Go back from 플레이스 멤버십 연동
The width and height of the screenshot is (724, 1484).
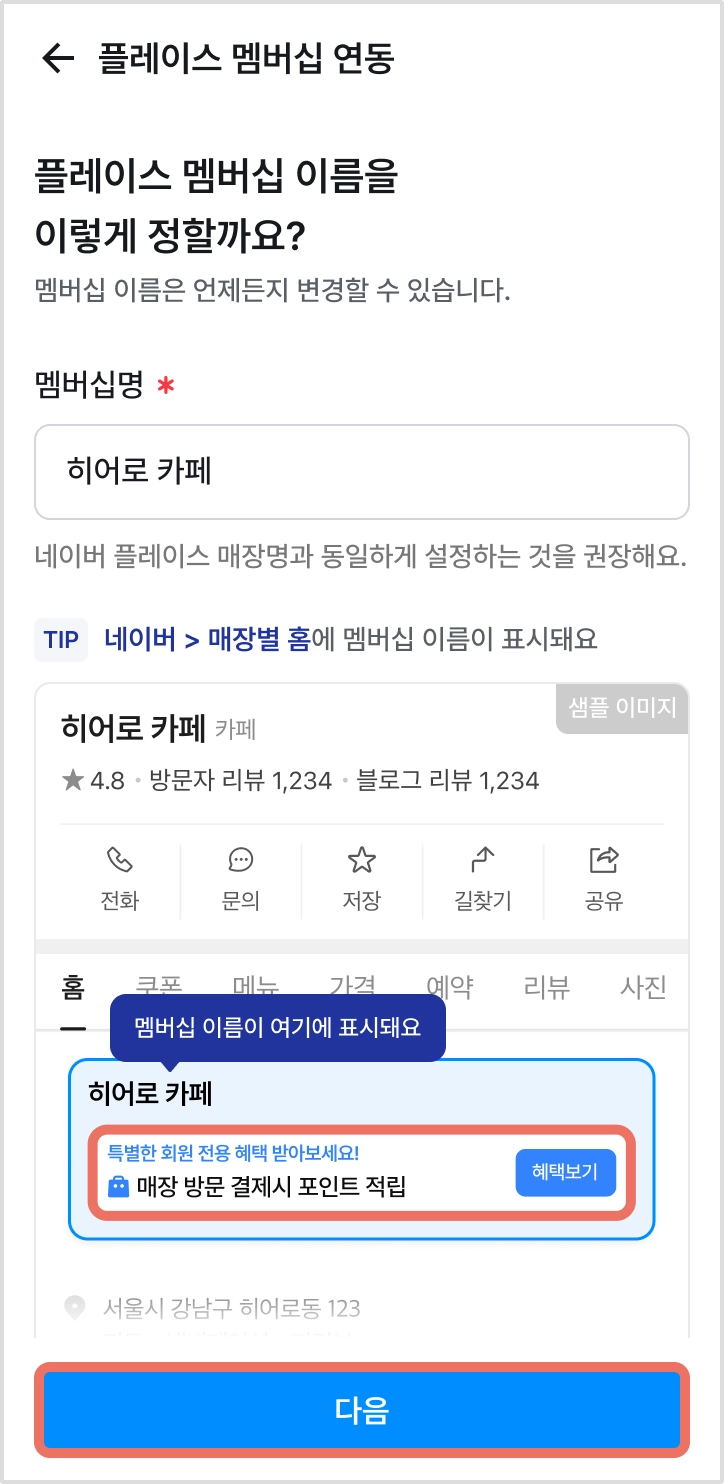[x=58, y=59]
